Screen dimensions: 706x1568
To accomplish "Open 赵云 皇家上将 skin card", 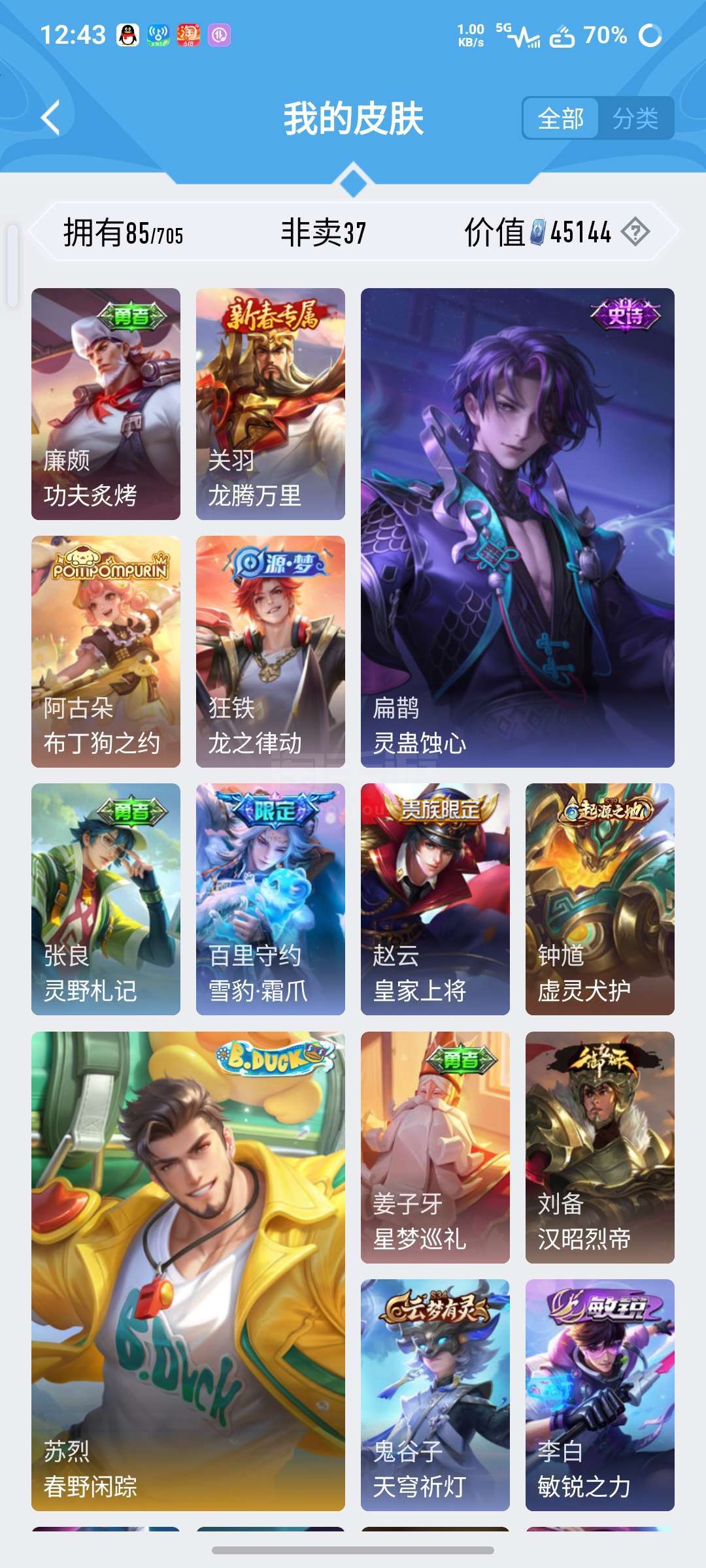I will point(435,899).
